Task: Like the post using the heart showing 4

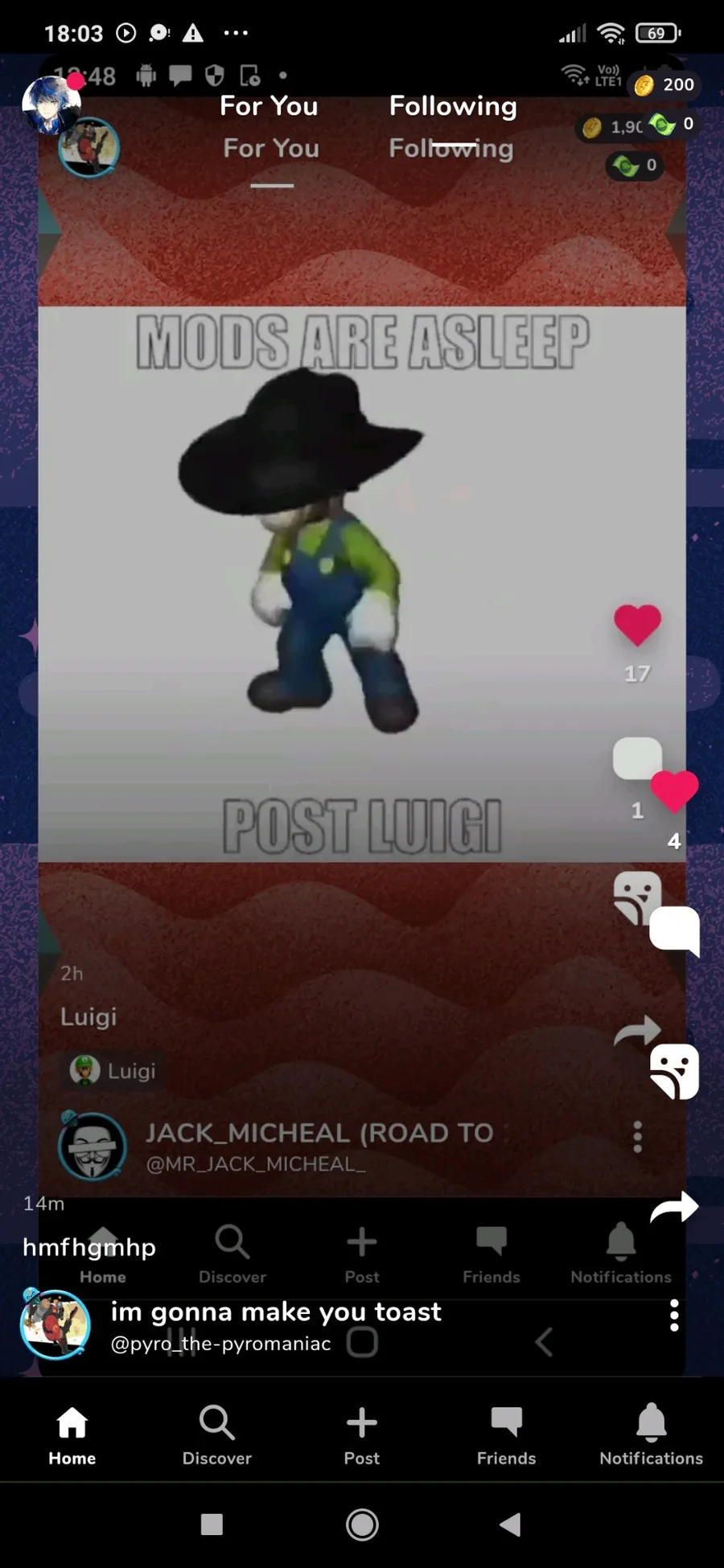Action: coord(674,792)
